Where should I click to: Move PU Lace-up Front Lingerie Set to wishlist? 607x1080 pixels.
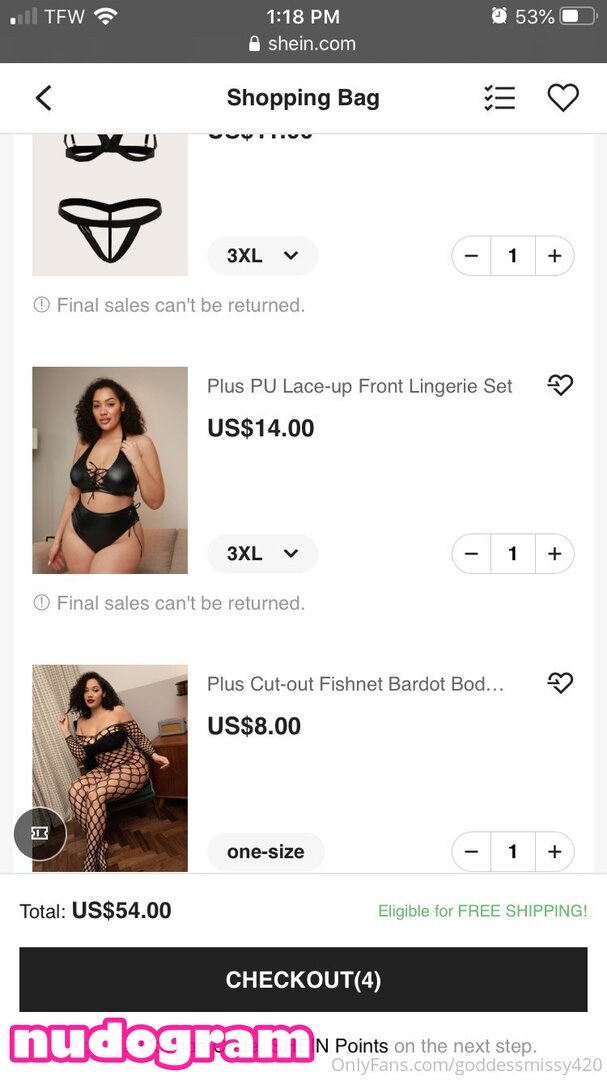pos(560,385)
